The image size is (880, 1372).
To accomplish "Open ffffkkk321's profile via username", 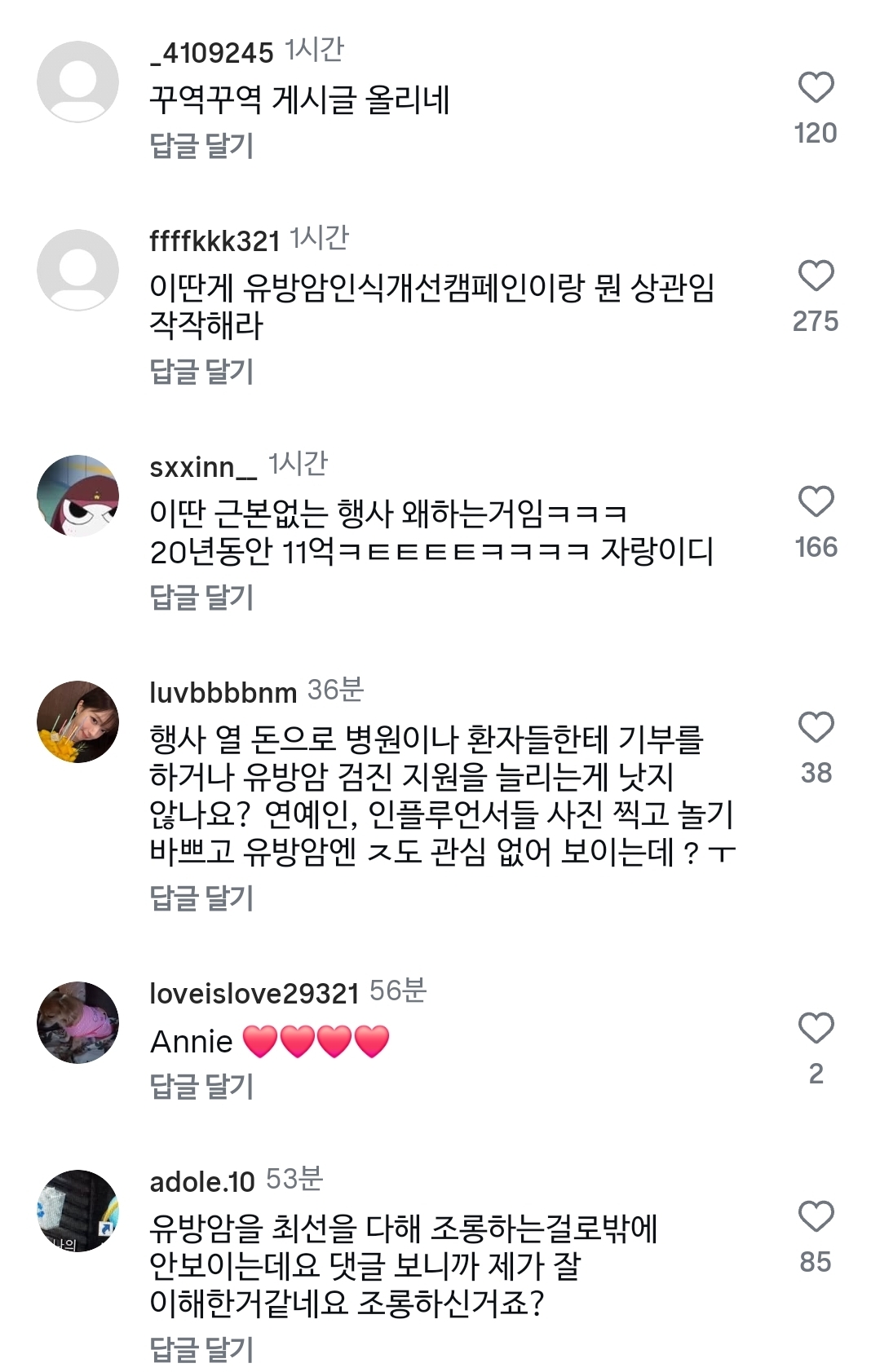I will click(214, 241).
